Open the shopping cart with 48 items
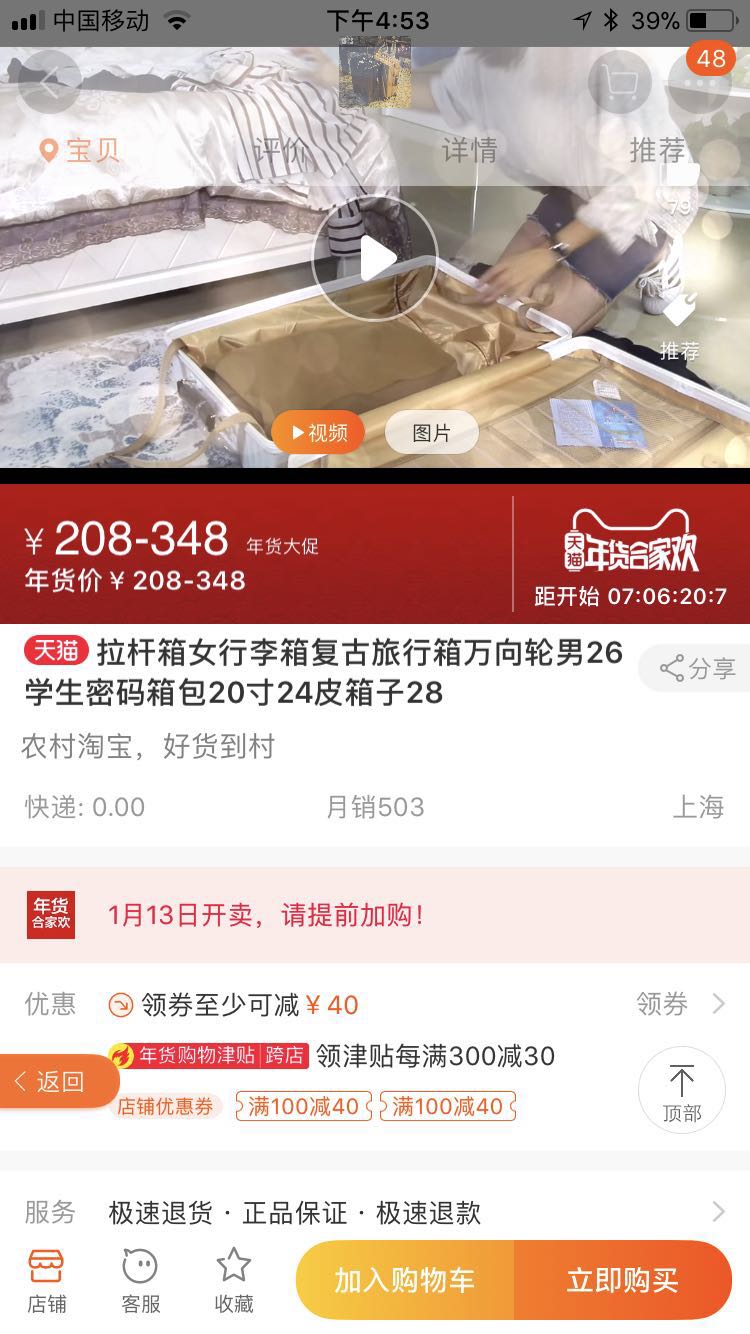Image resolution: width=750 pixels, height=1334 pixels. [620, 82]
